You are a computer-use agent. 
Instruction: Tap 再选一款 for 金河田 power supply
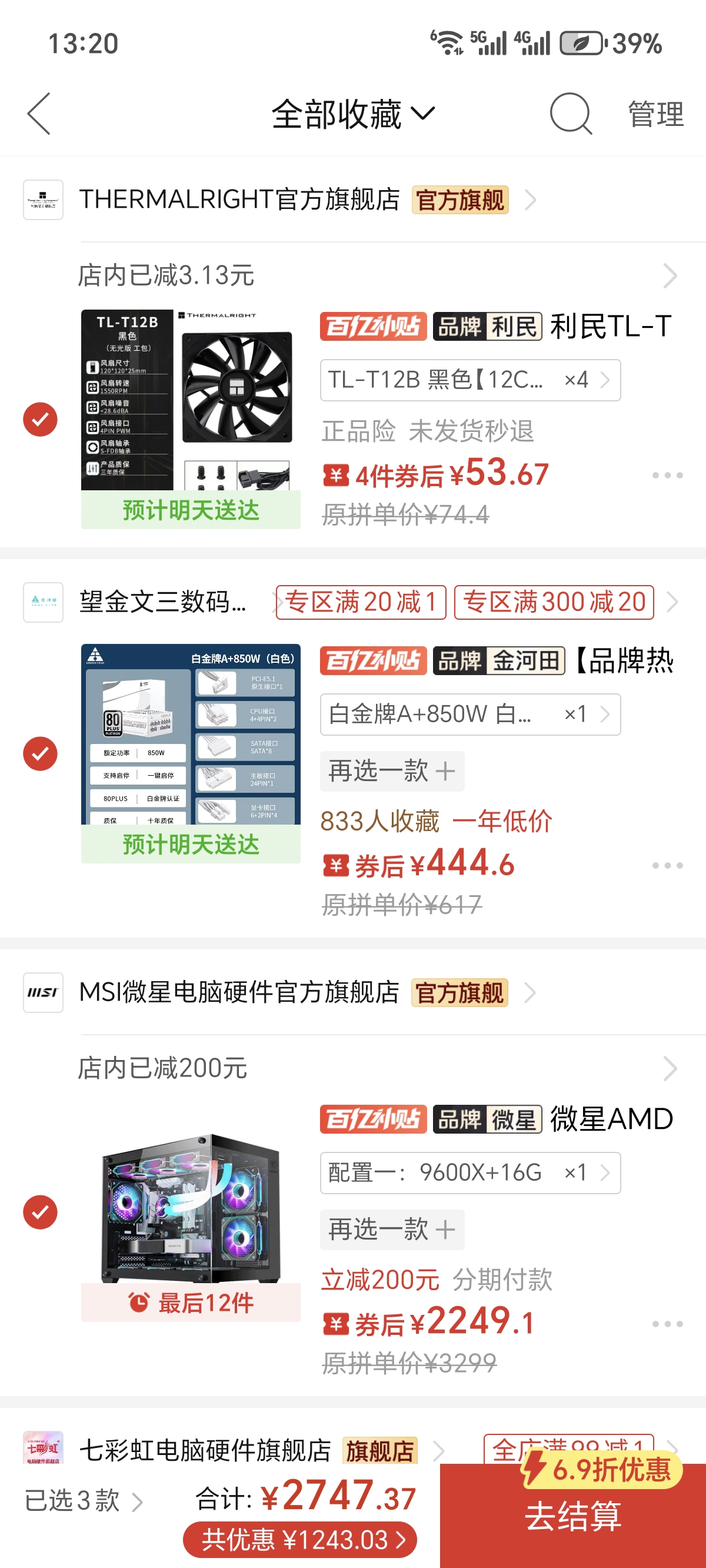tap(392, 771)
